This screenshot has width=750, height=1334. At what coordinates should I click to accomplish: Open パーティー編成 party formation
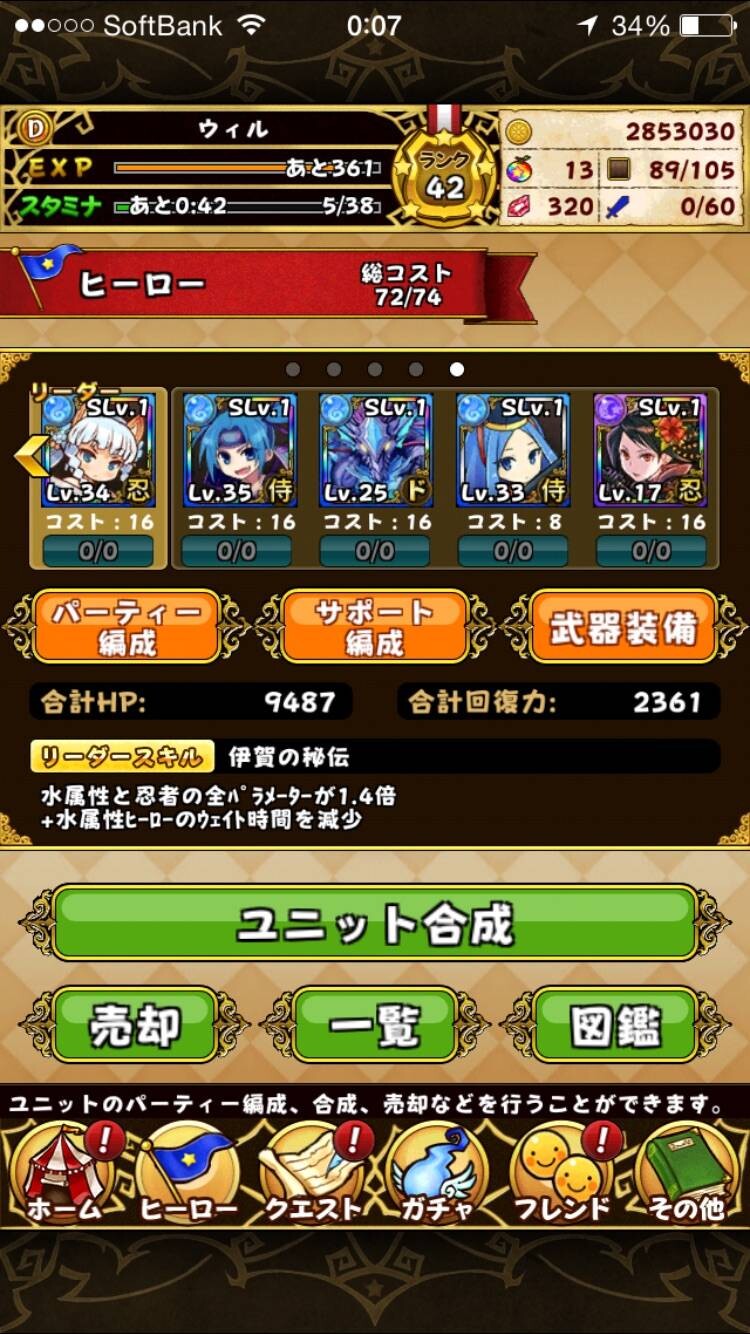tap(127, 627)
